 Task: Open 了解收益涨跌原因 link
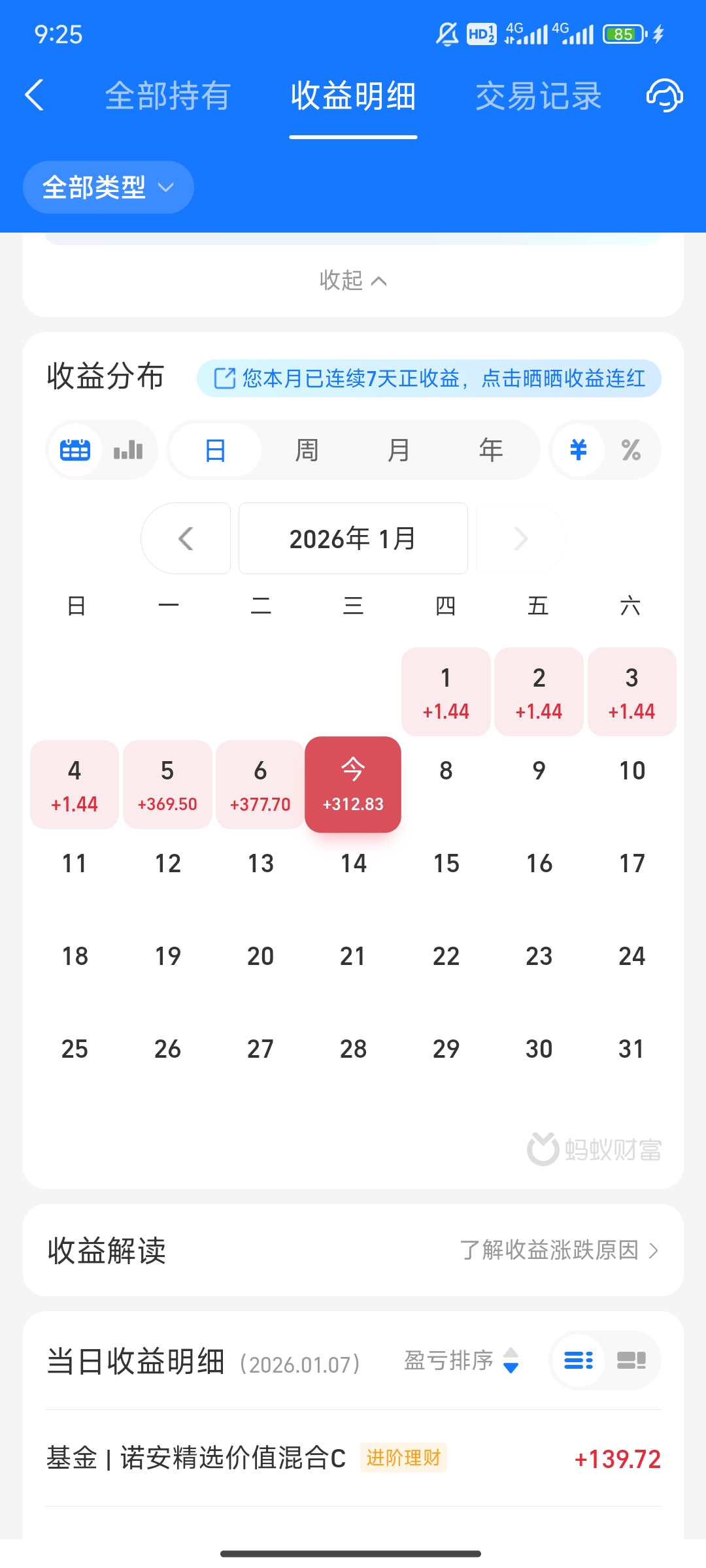pyautogui.click(x=559, y=1250)
